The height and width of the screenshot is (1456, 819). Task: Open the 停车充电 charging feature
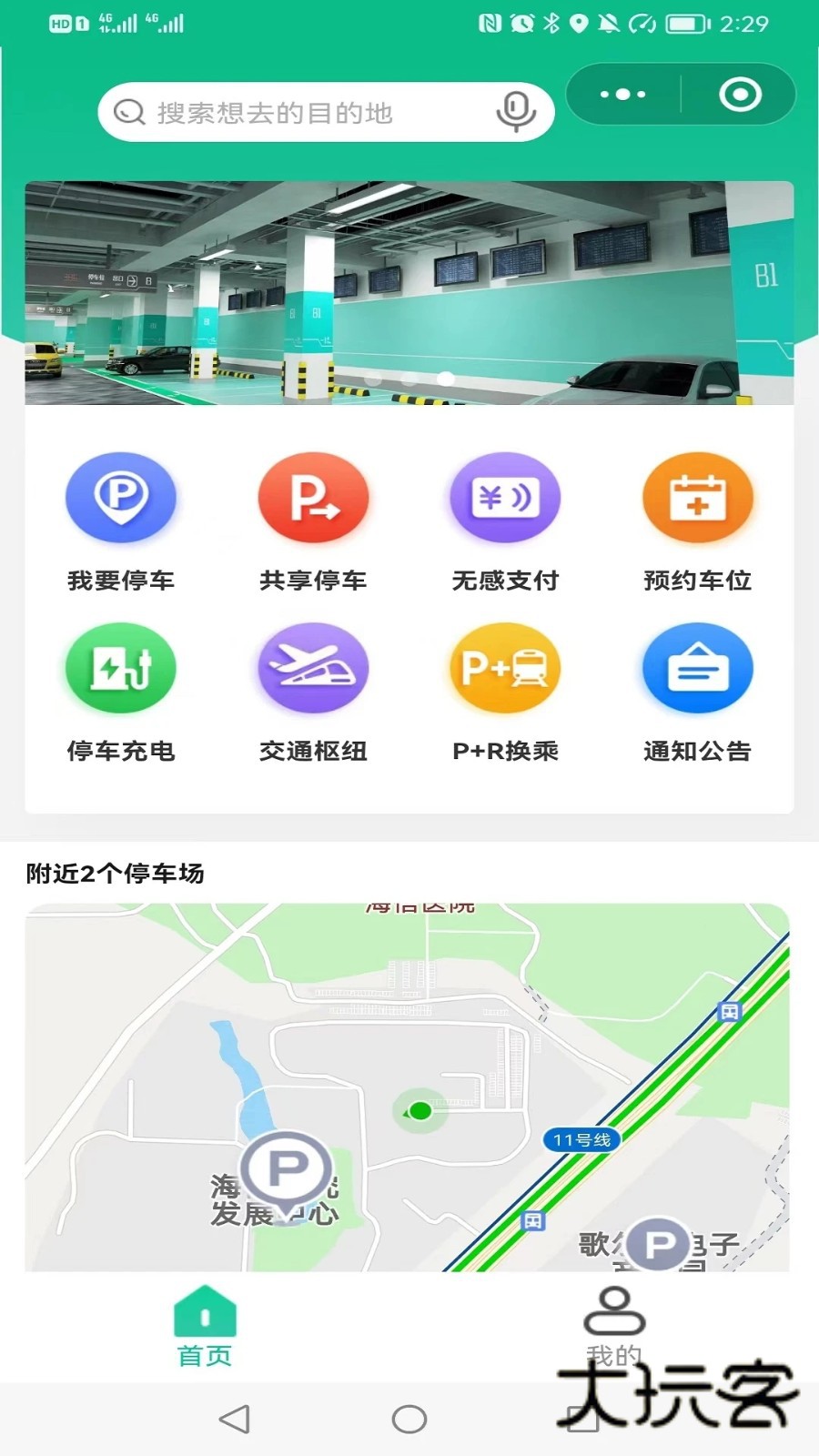(121, 668)
